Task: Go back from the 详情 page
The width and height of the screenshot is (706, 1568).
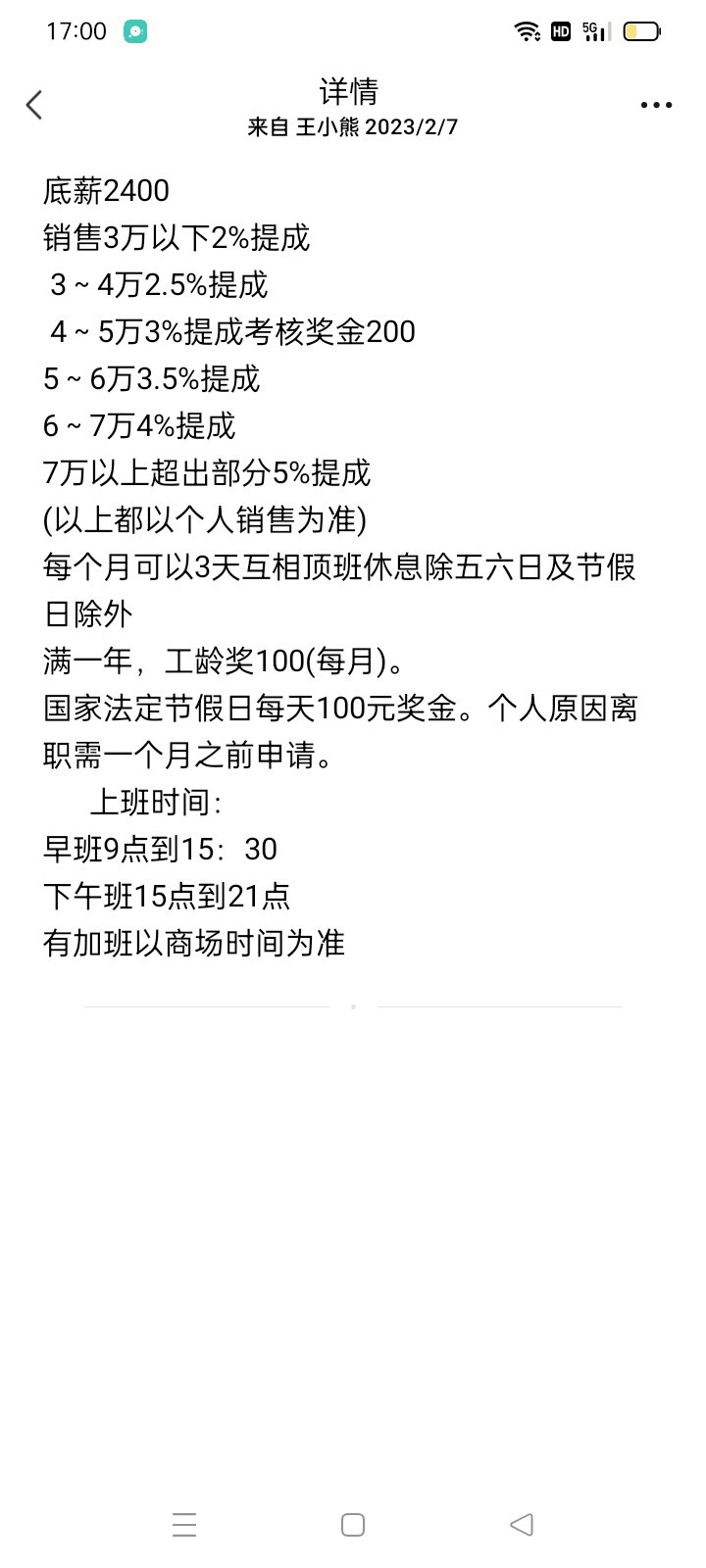Action: coord(35,105)
